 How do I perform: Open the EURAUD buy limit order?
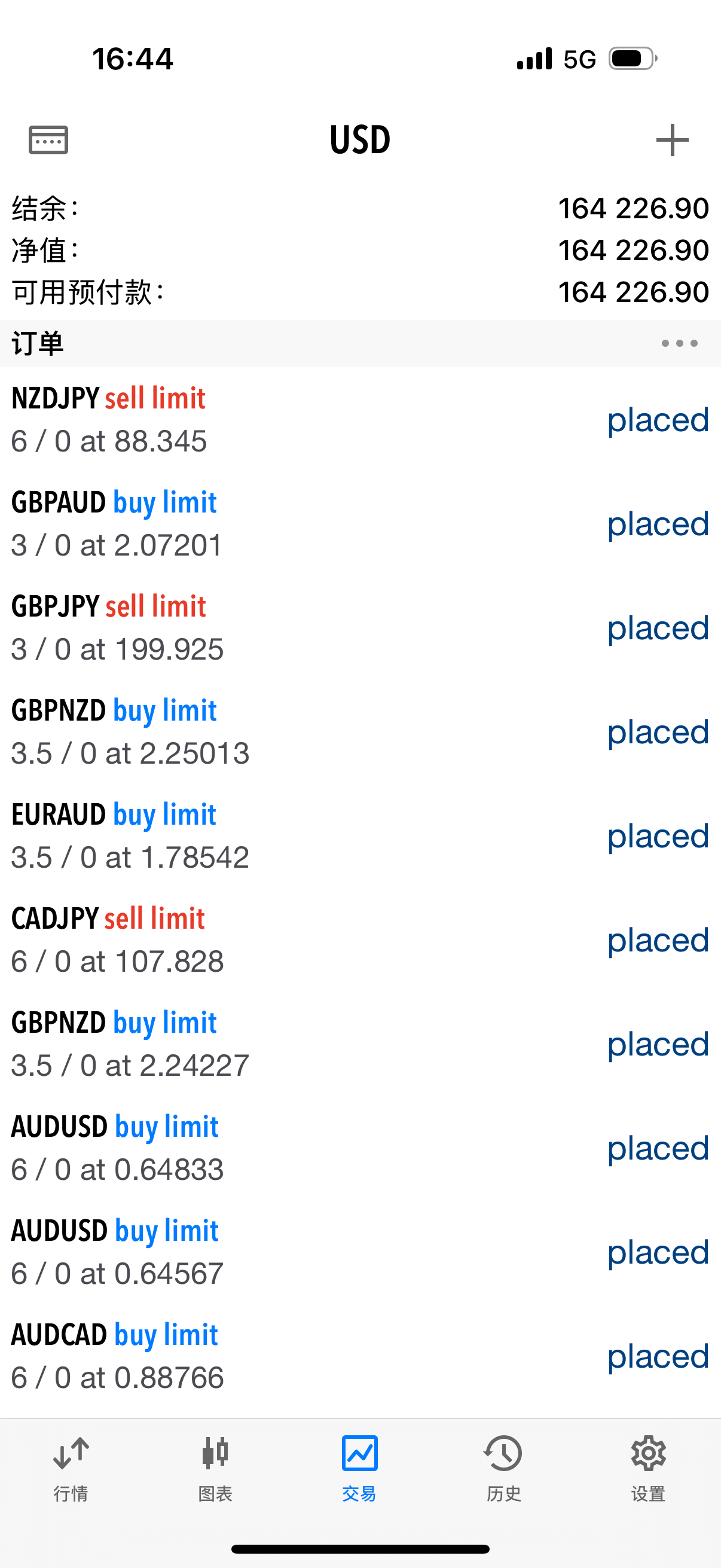coord(360,835)
